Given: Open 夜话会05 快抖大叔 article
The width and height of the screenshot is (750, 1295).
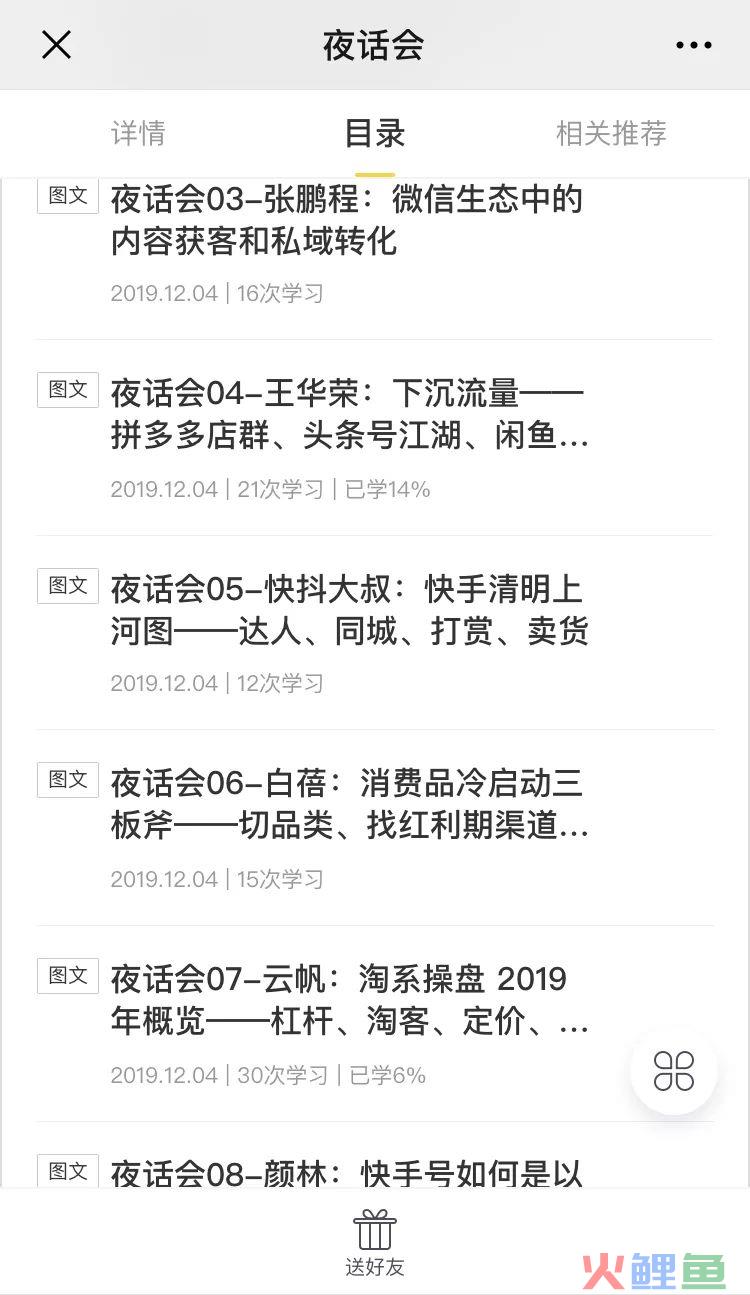Looking at the screenshot, I should [375, 632].
